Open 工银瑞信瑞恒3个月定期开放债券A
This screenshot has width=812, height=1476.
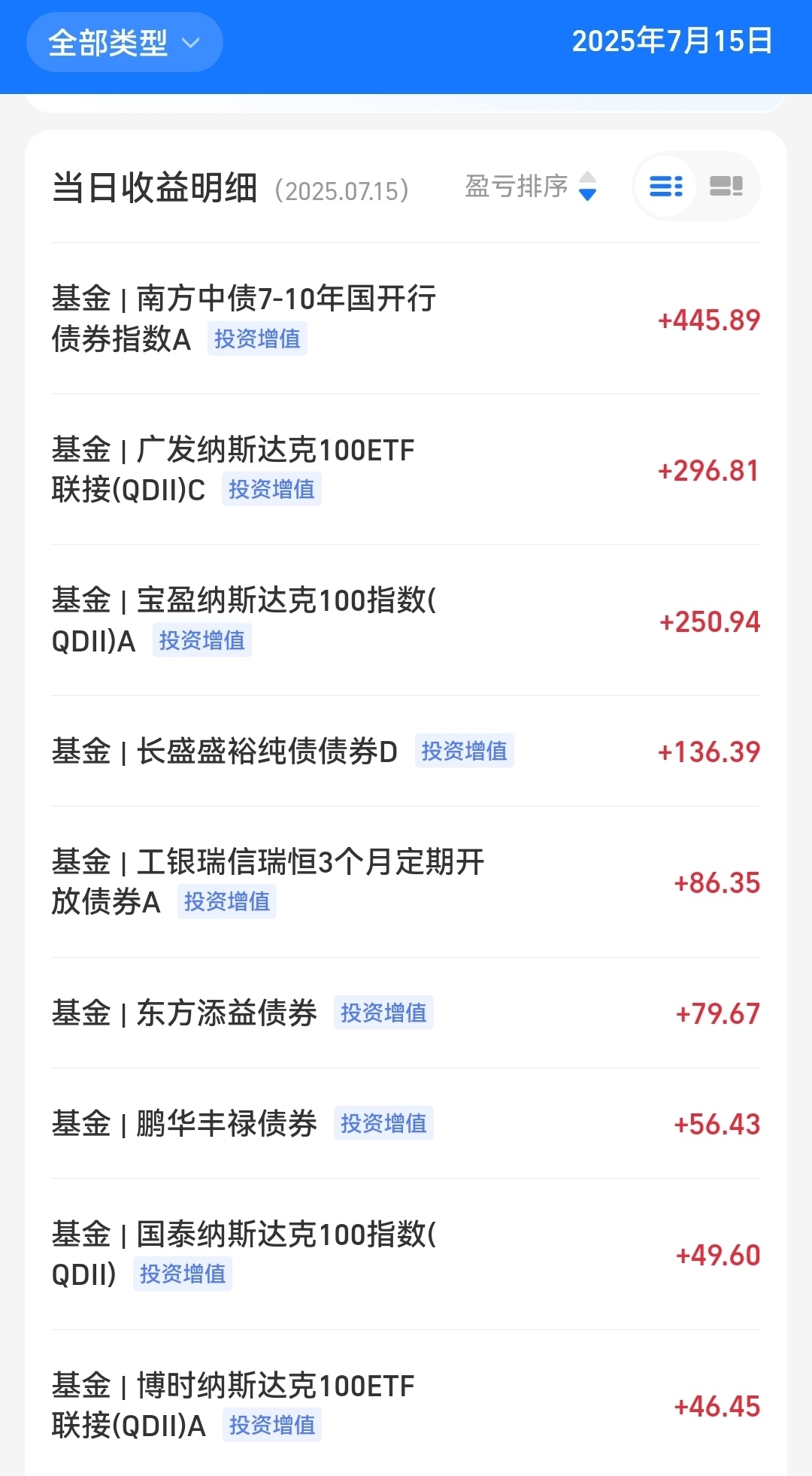coord(406,882)
